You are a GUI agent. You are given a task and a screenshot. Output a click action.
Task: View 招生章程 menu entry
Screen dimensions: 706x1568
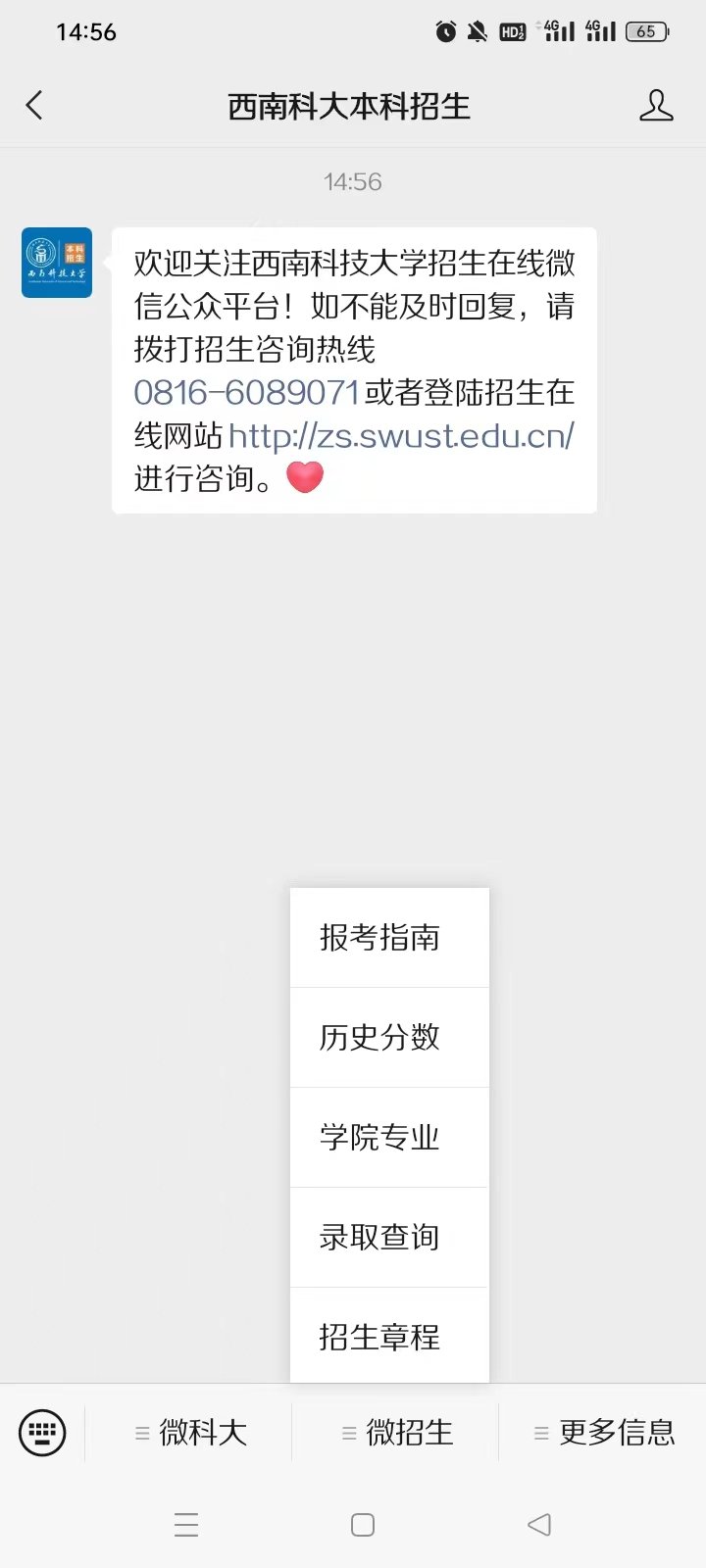click(x=389, y=1336)
